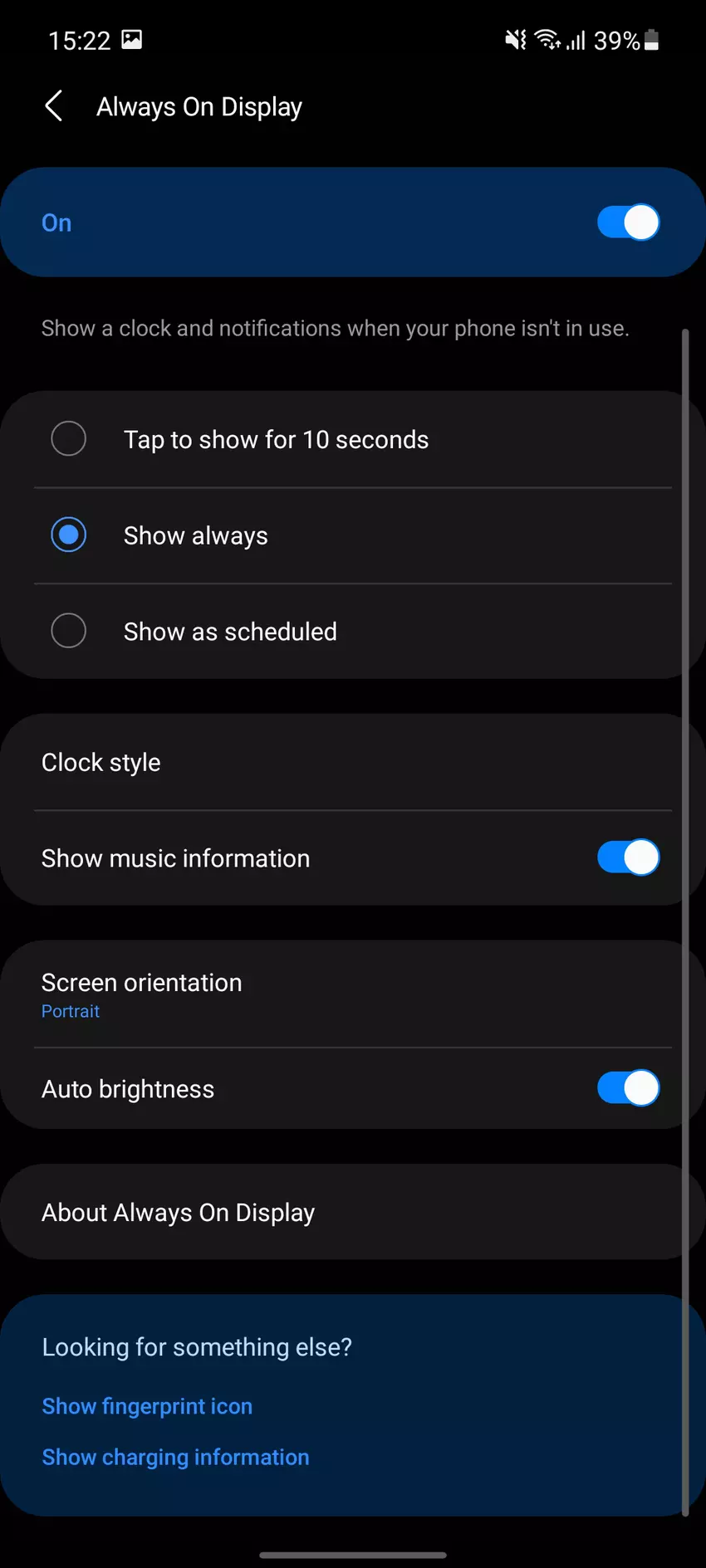Turn off the Always On Display master switch
The height and width of the screenshot is (1568, 706).
(627, 222)
